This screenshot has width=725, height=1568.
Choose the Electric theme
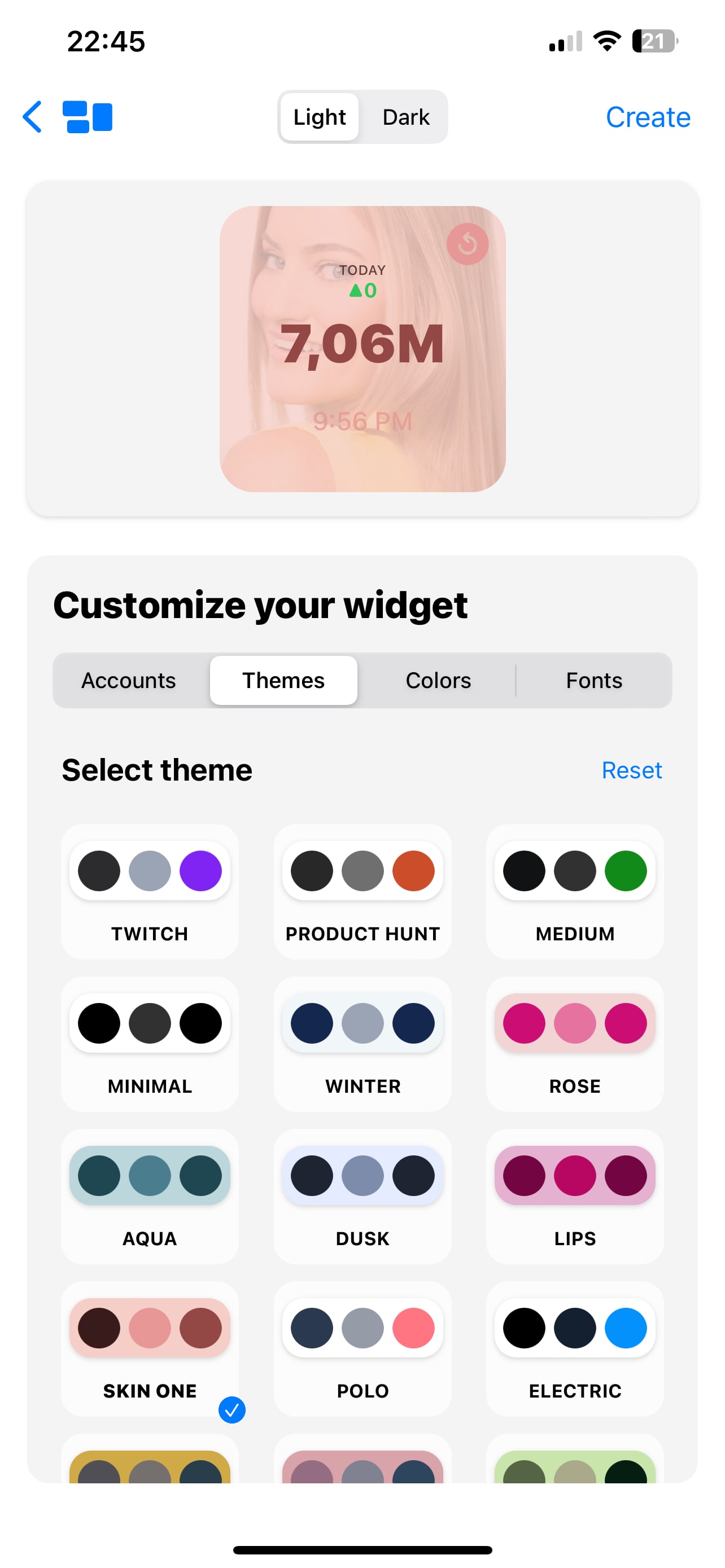point(575,1348)
